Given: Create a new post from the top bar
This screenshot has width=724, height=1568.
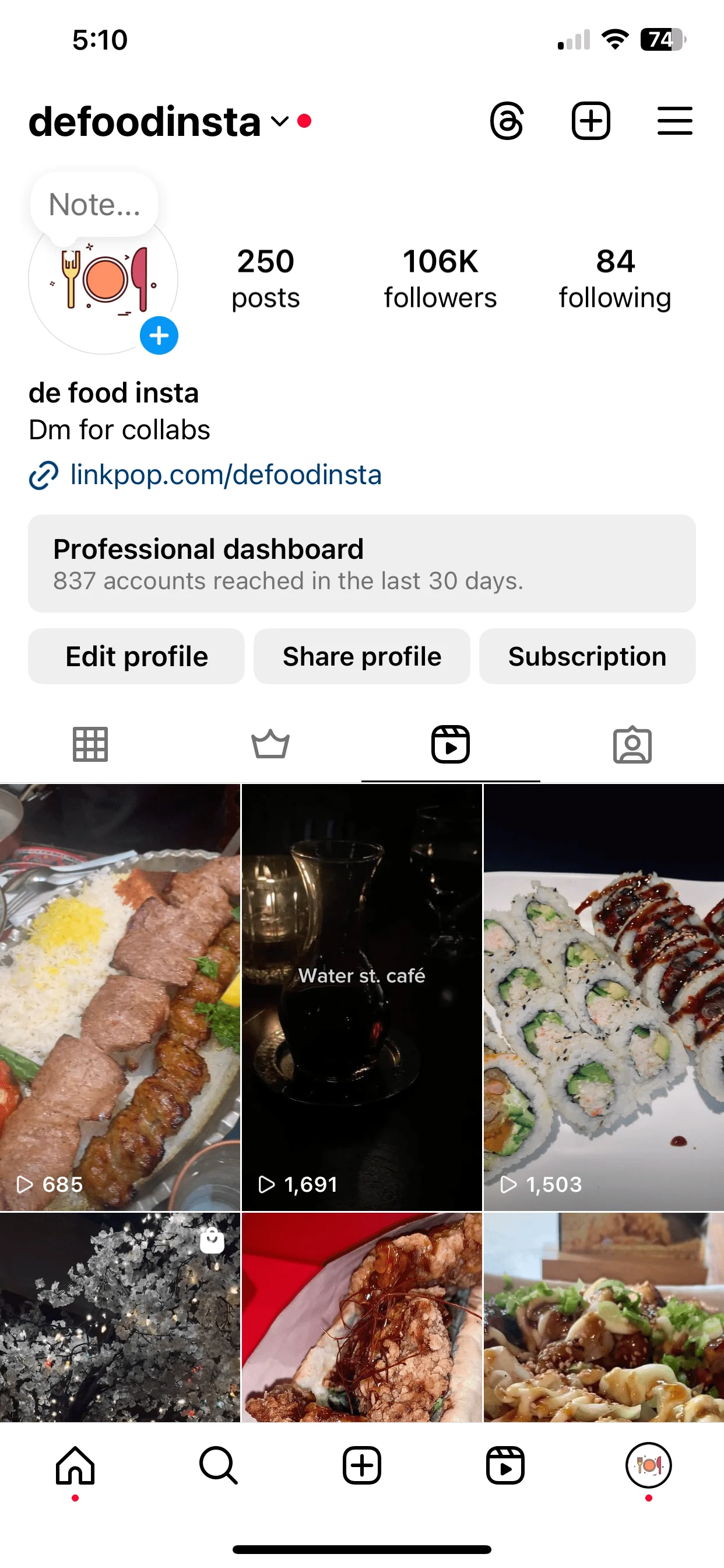Looking at the screenshot, I should pos(591,121).
